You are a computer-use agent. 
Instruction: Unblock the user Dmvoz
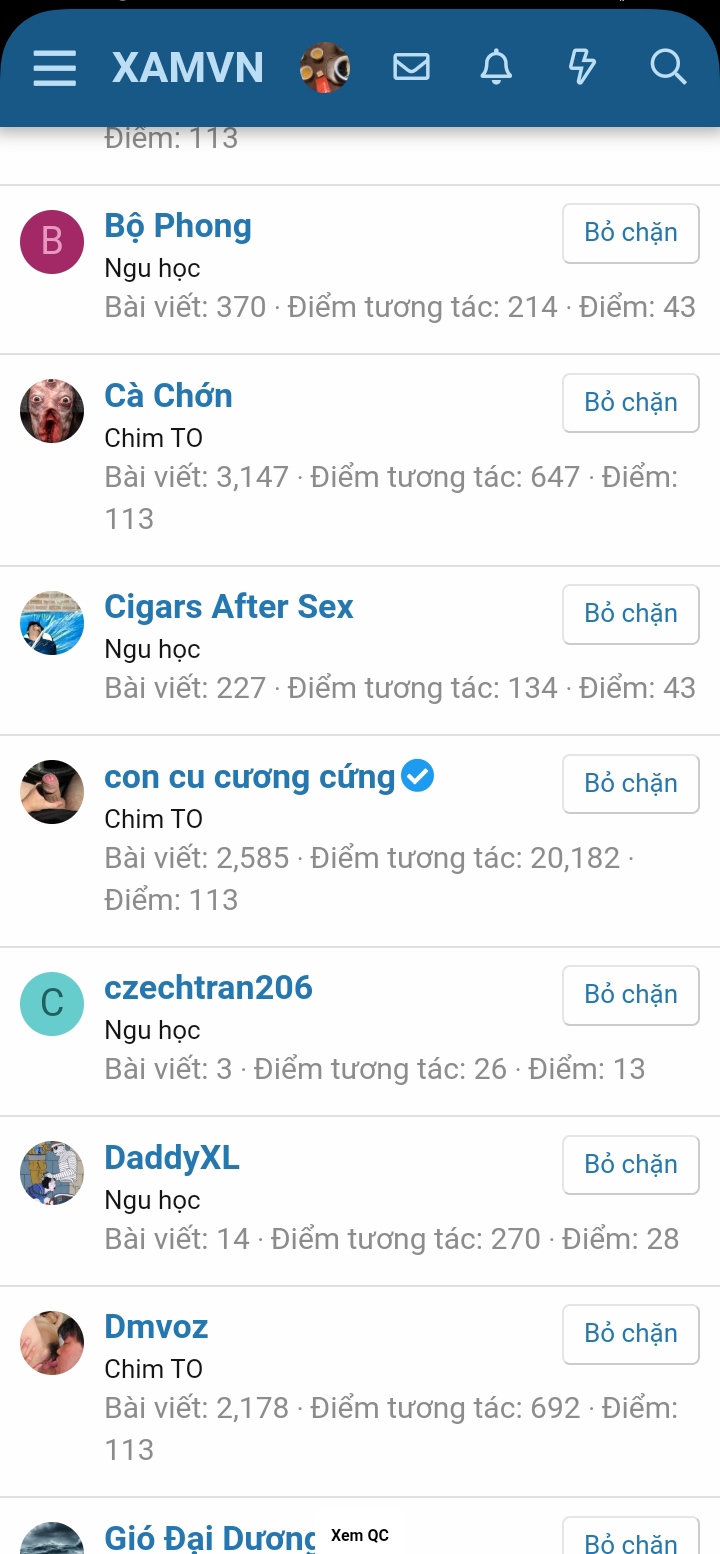click(x=630, y=1334)
